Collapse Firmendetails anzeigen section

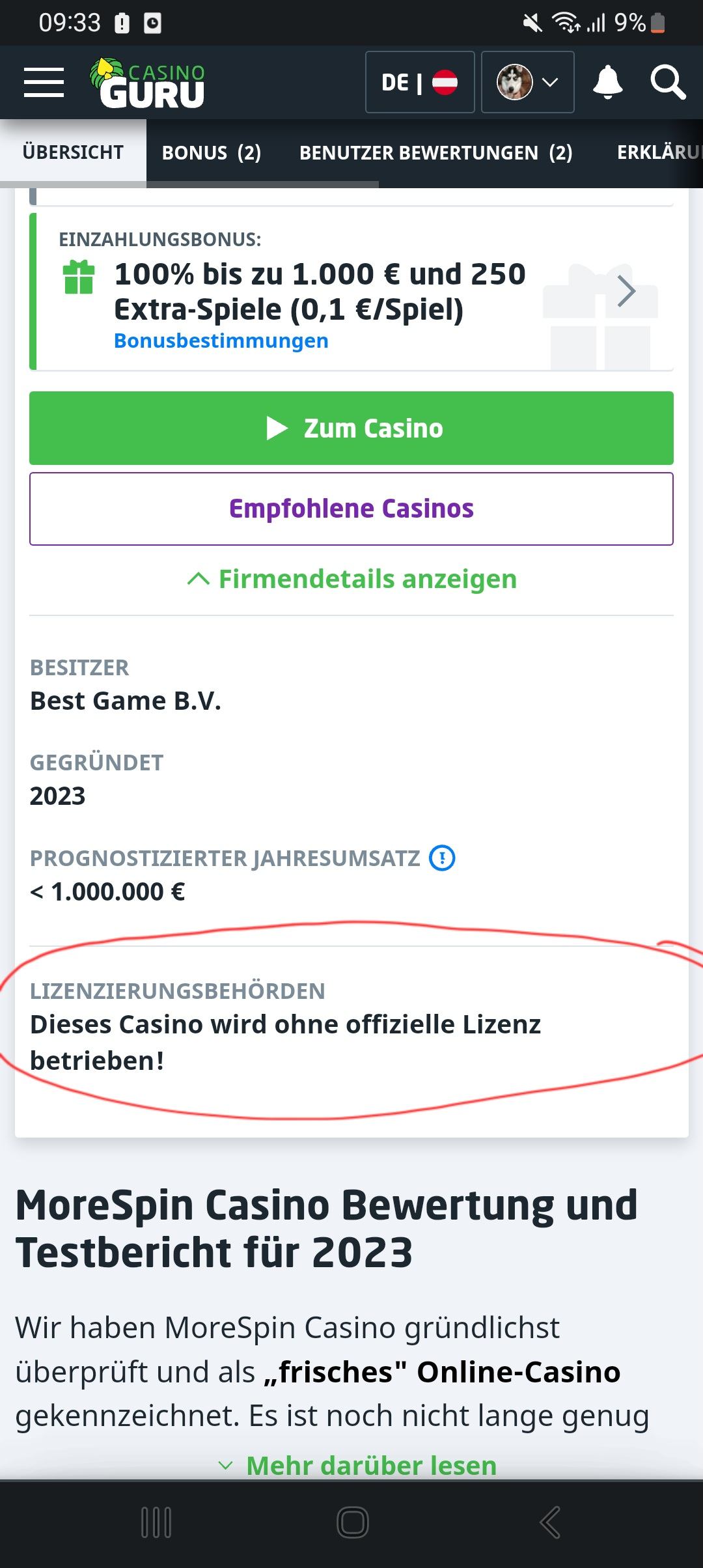pos(351,579)
